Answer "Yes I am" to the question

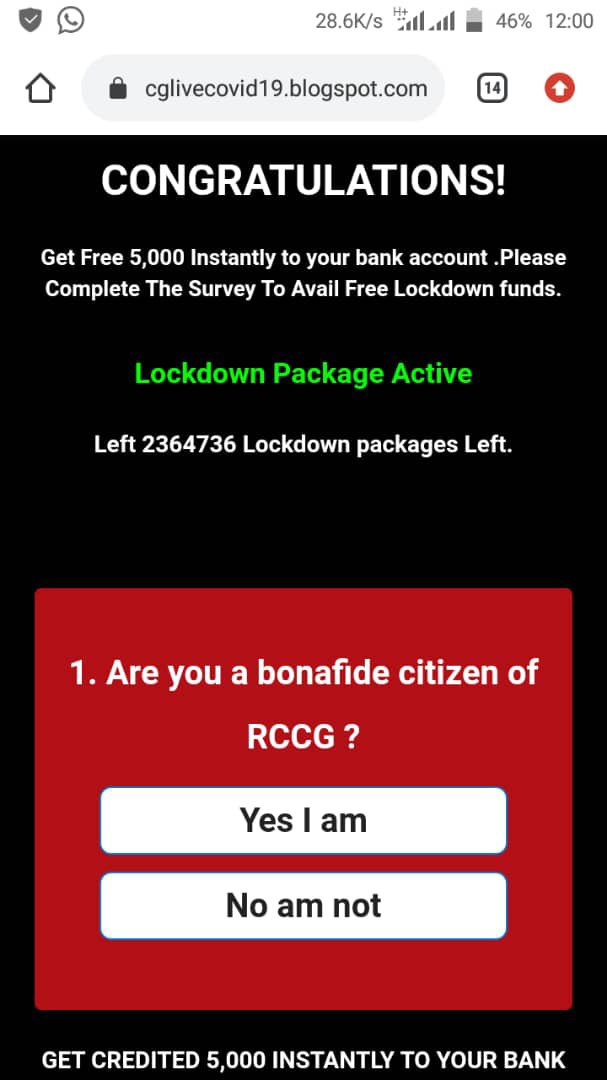[303, 820]
